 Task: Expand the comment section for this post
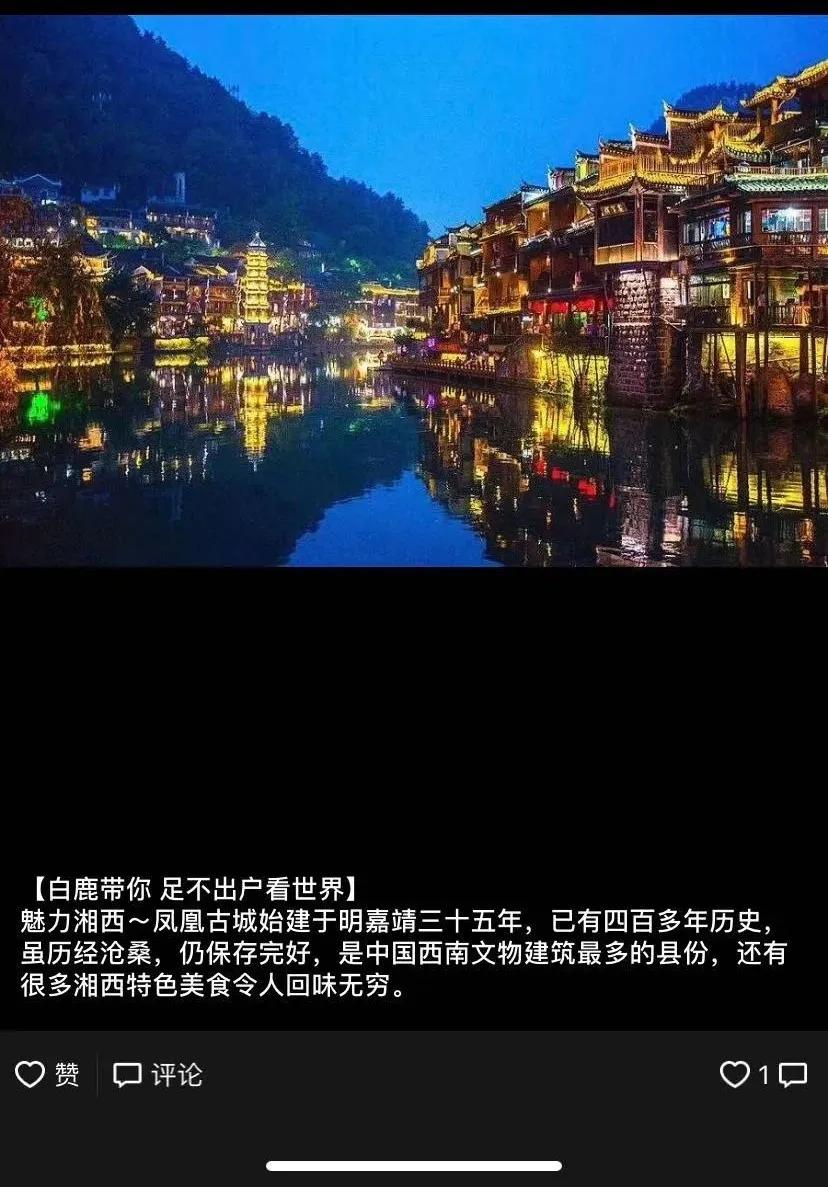click(155, 1075)
